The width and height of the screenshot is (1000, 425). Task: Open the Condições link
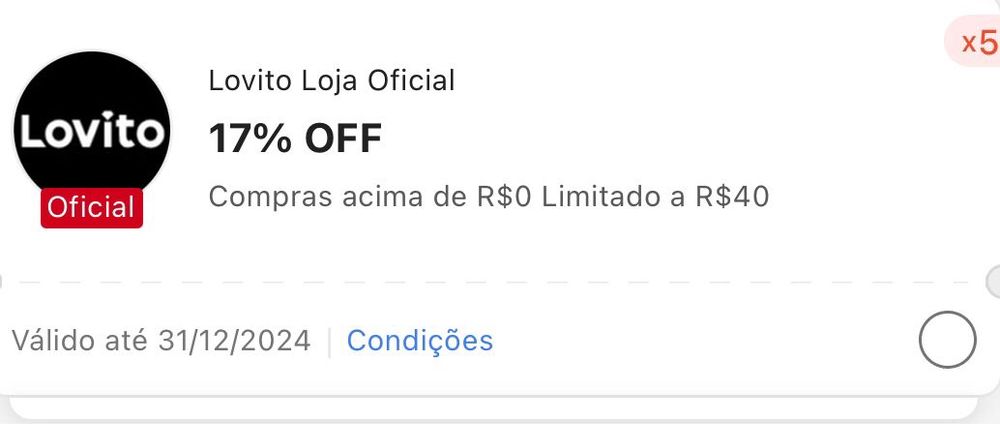click(419, 340)
